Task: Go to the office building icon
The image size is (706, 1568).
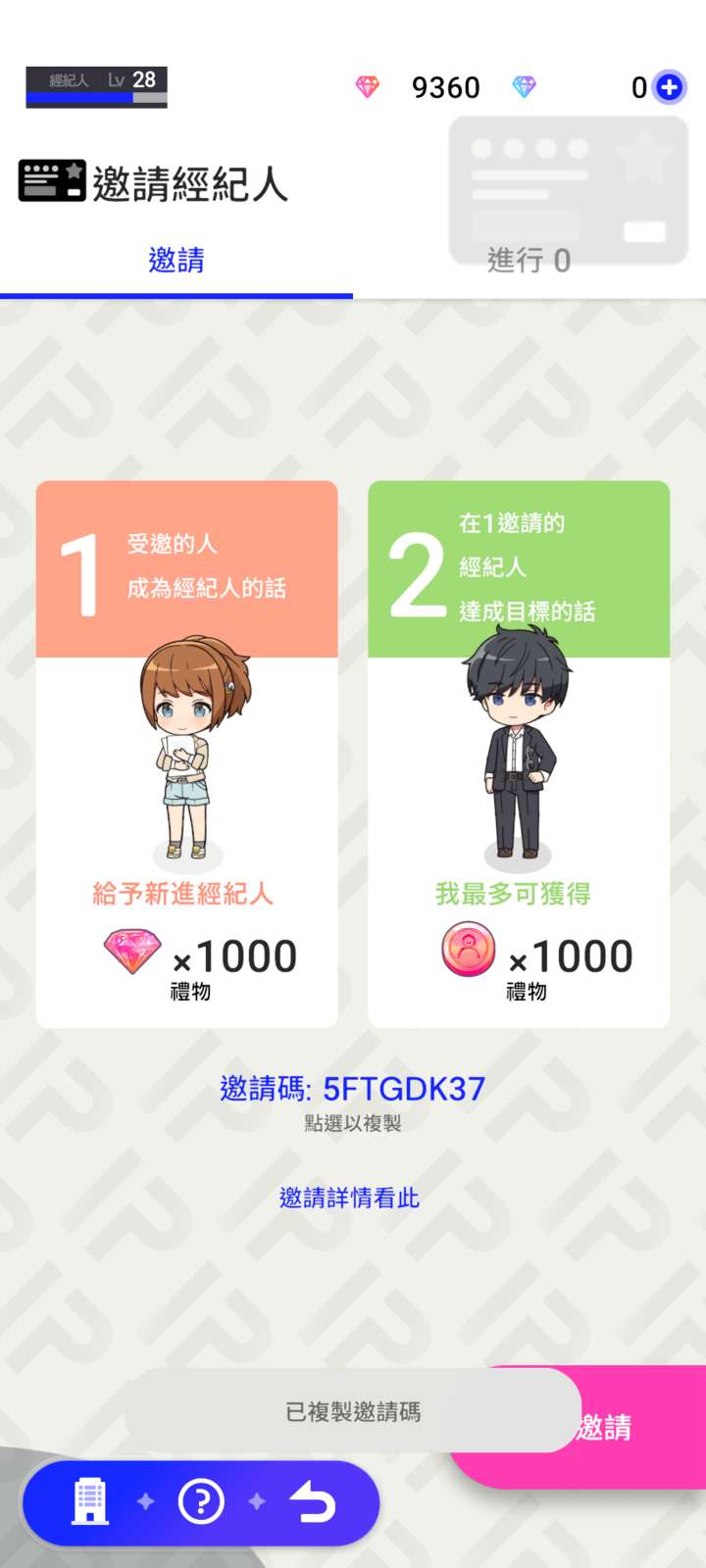Action: point(90,1501)
